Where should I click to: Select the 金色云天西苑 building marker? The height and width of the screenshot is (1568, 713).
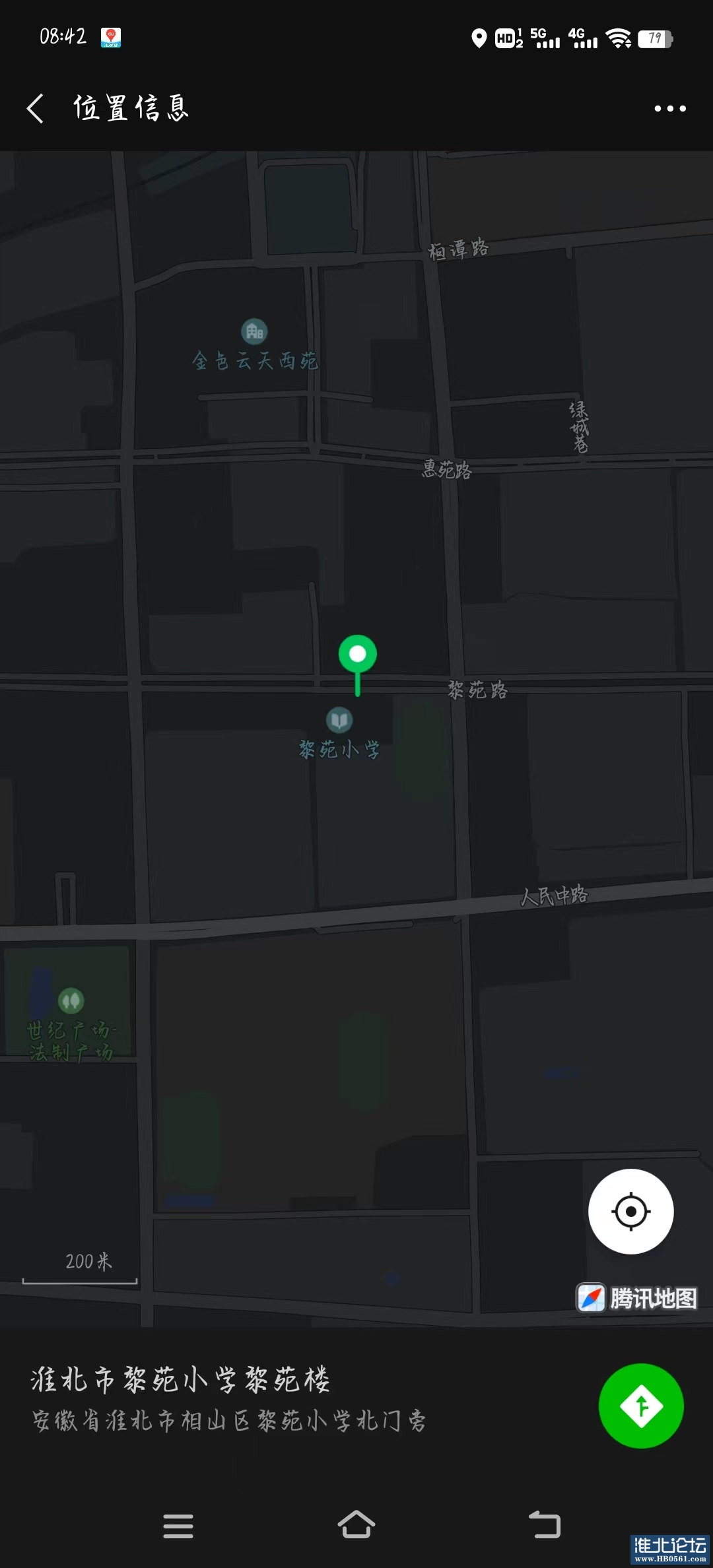(254, 332)
